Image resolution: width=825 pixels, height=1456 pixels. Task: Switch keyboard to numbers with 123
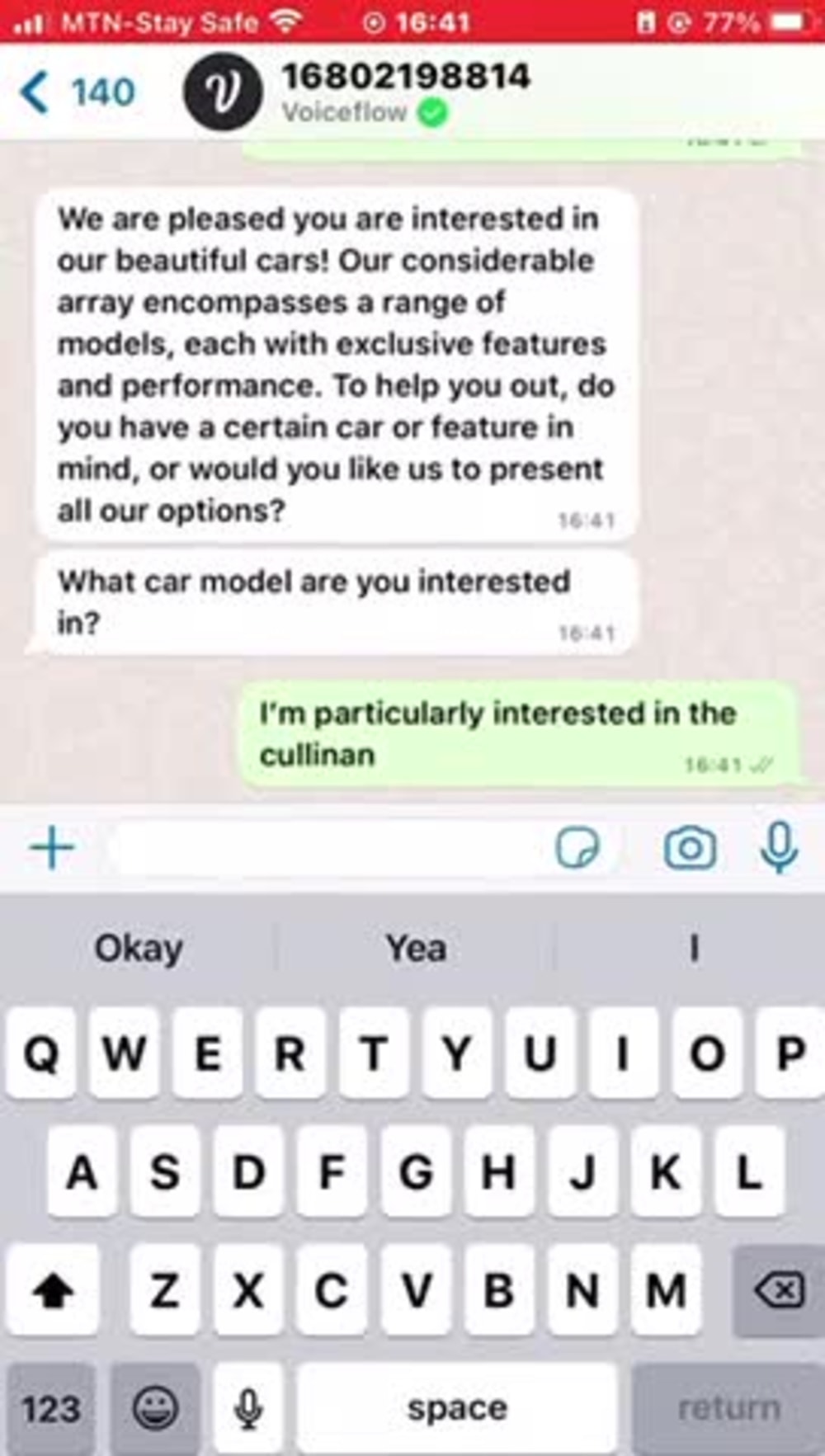[x=51, y=1408]
